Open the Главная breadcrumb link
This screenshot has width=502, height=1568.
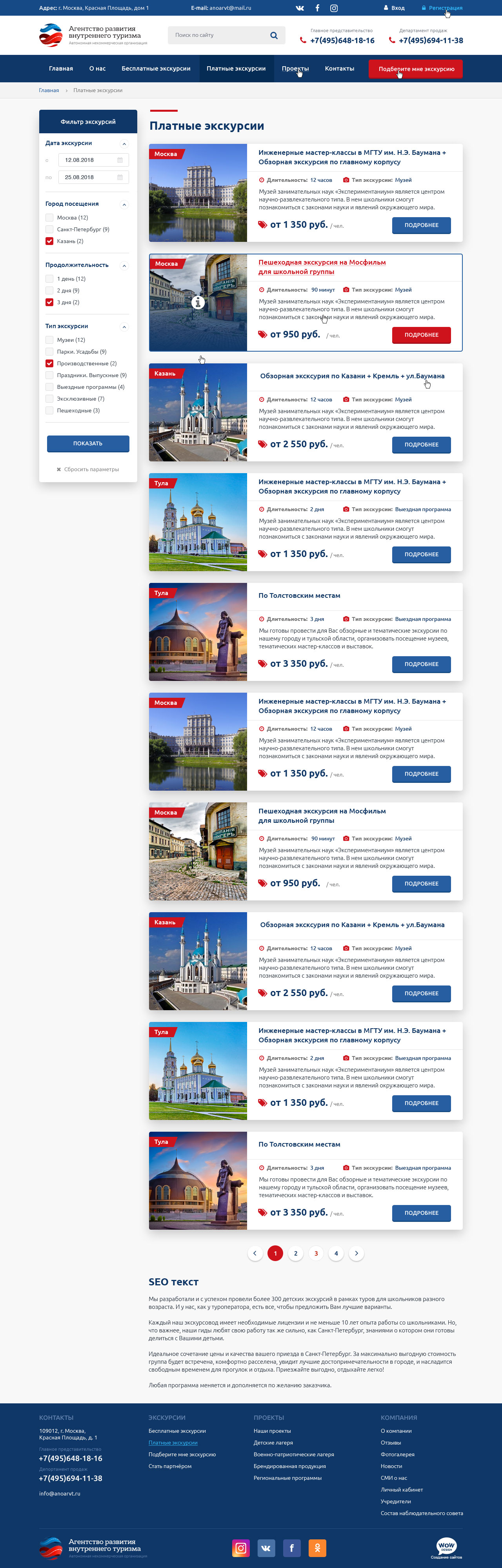click(49, 90)
